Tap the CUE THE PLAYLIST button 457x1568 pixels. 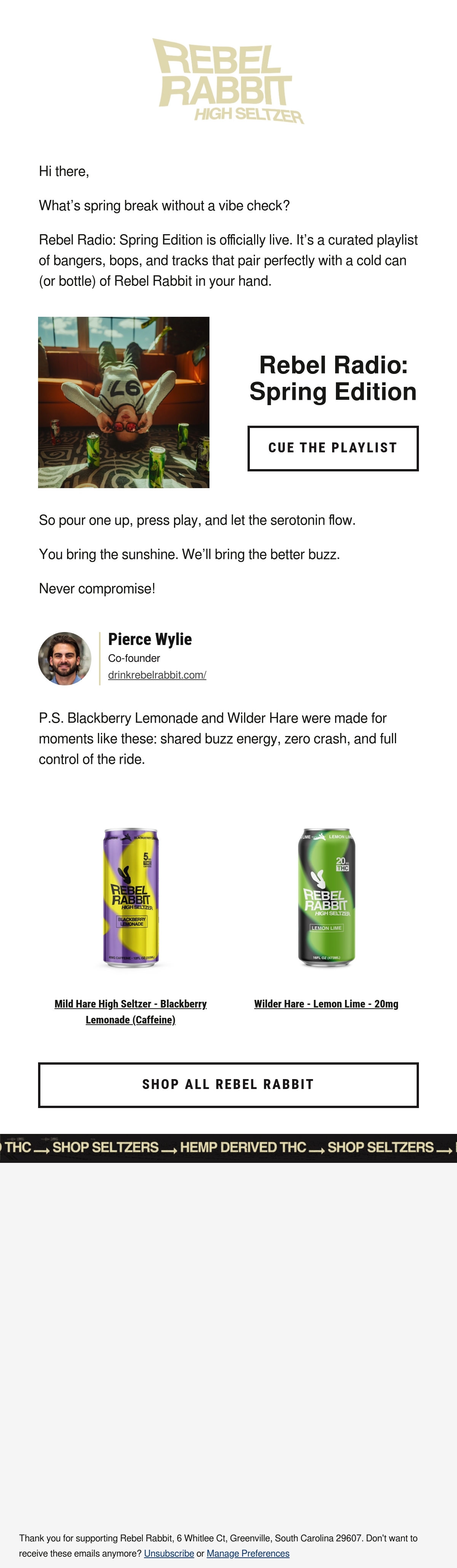click(x=333, y=448)
